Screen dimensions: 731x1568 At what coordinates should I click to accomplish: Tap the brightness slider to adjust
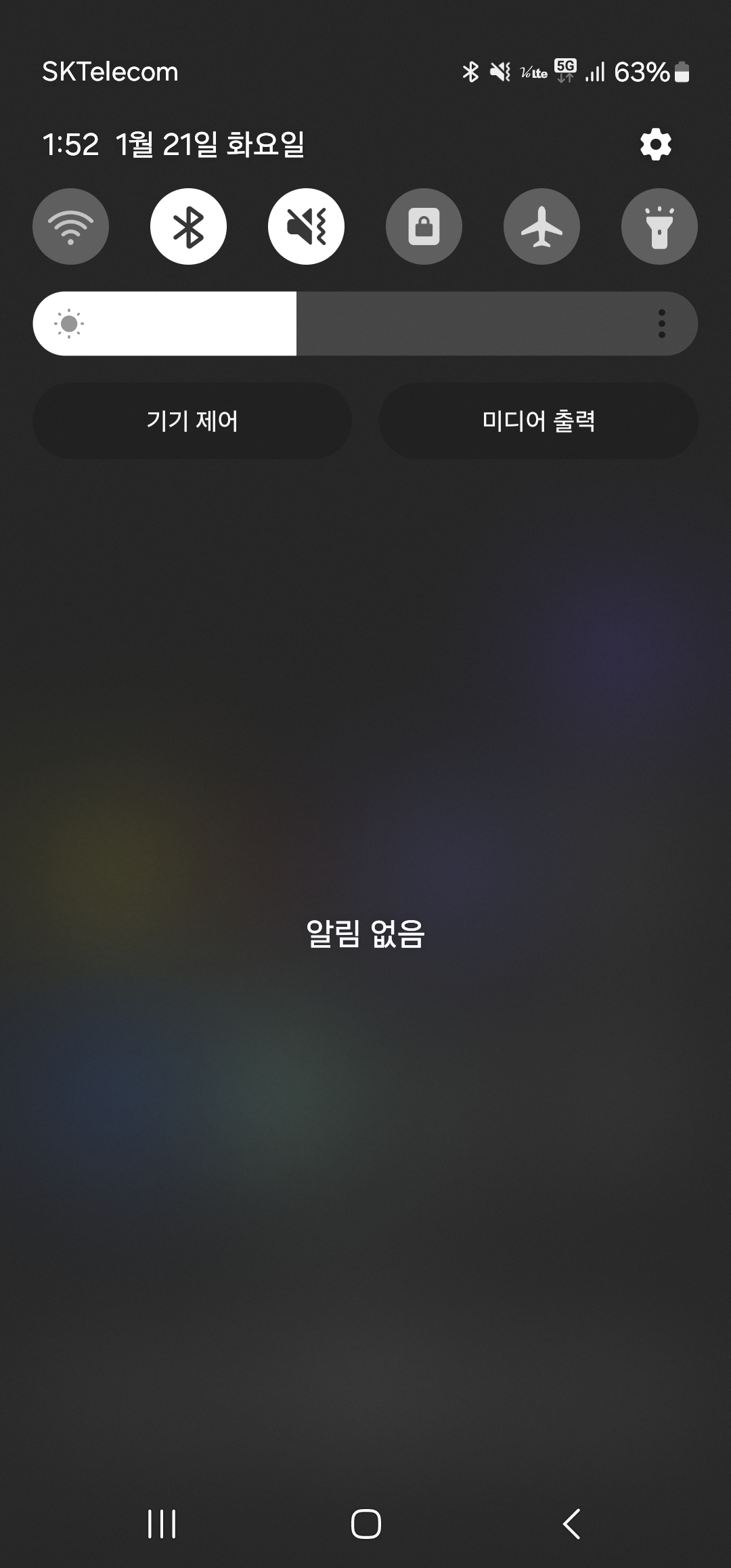[x=365, y=324]
